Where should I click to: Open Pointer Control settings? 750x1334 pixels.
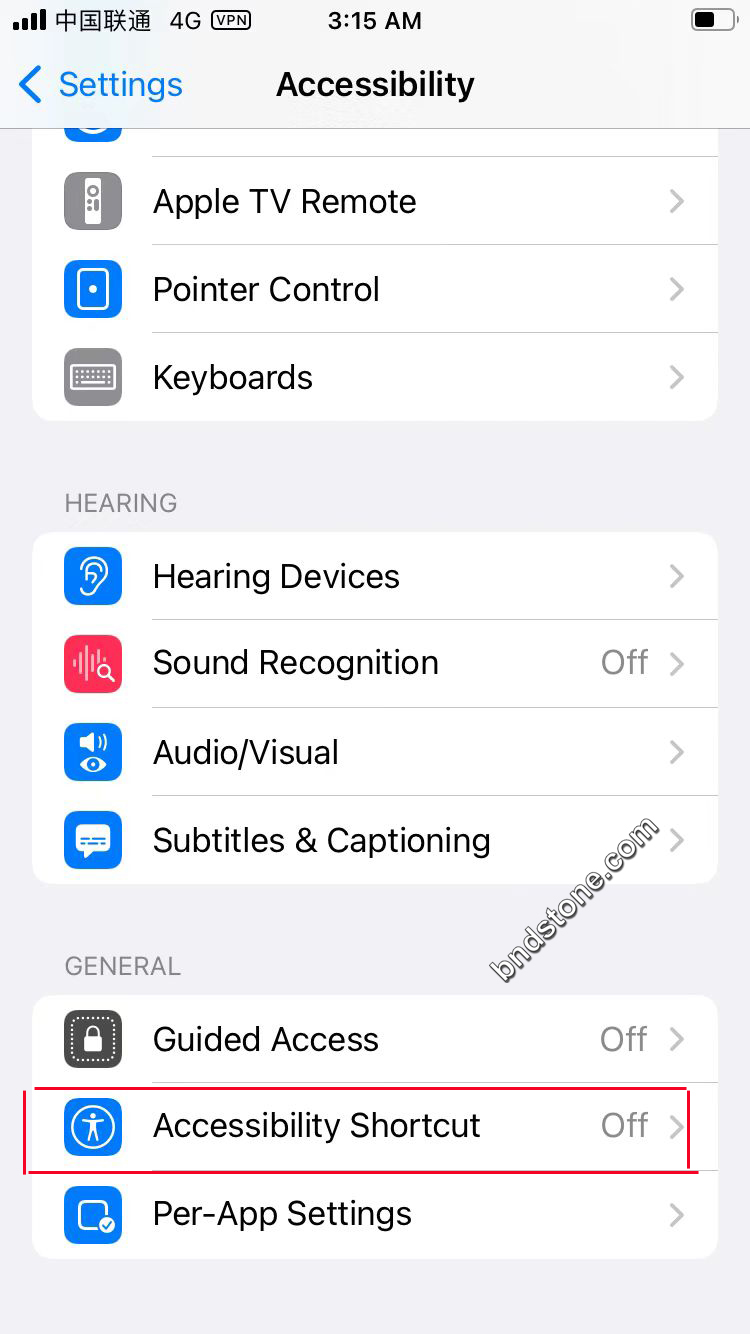(375, 290)
